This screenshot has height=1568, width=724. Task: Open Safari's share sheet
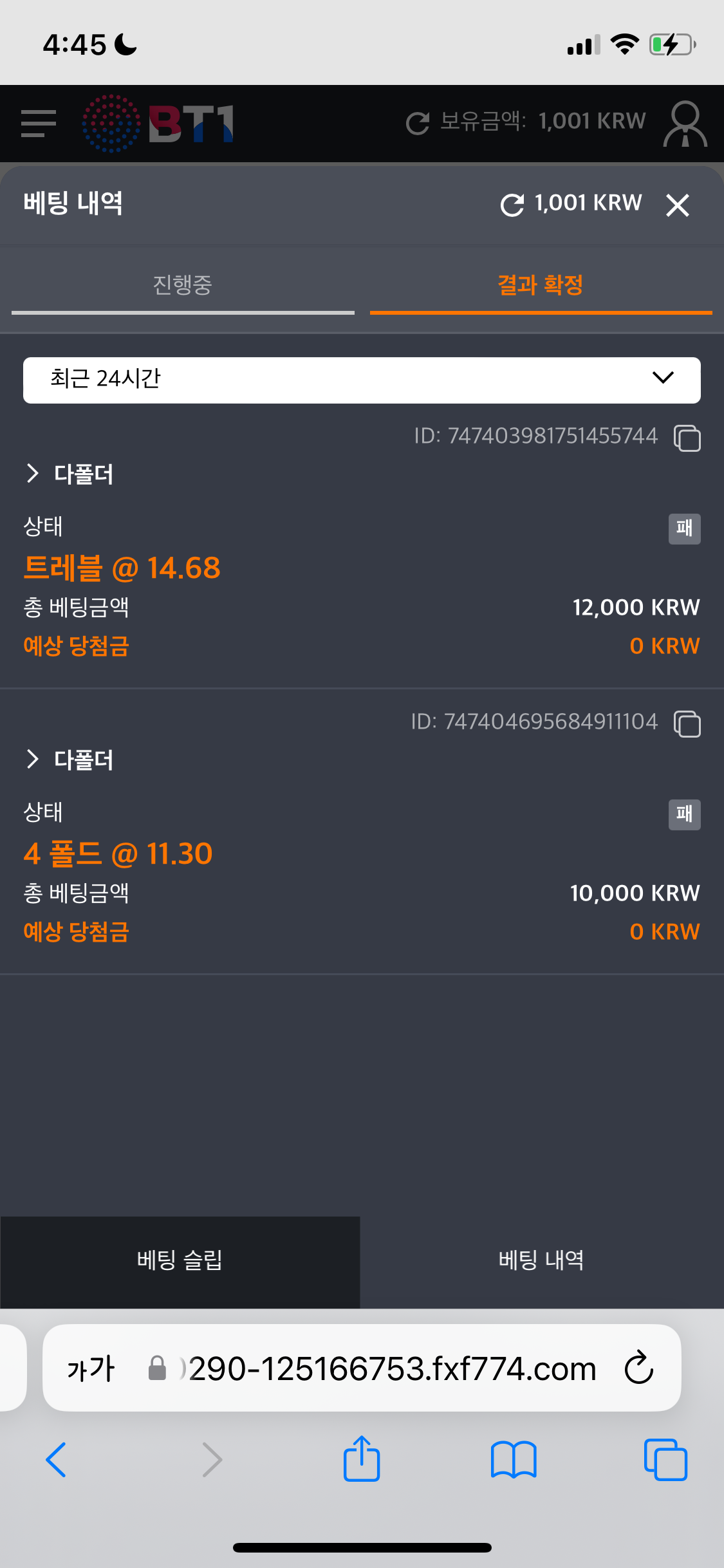[x=362, y=1459]
